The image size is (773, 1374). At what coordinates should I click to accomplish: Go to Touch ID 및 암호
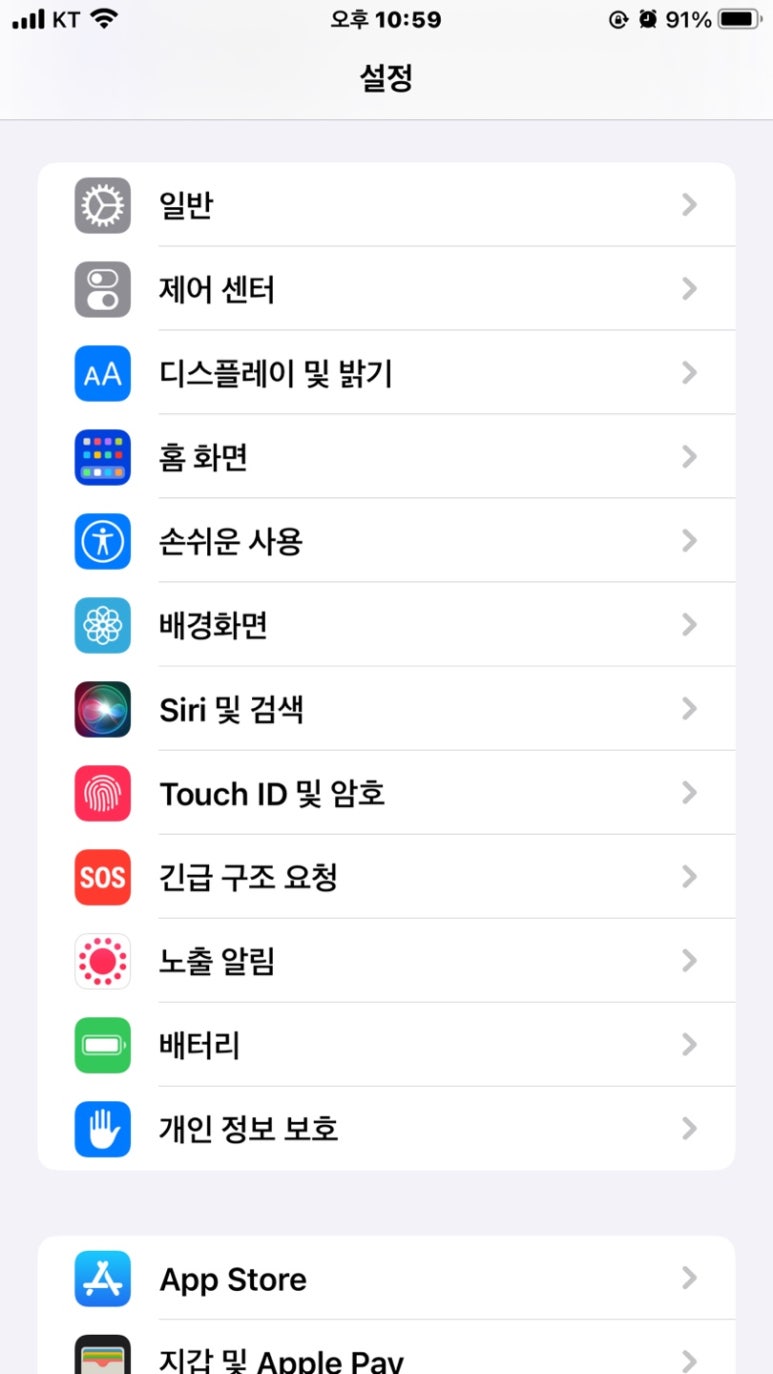coord(386,794)
